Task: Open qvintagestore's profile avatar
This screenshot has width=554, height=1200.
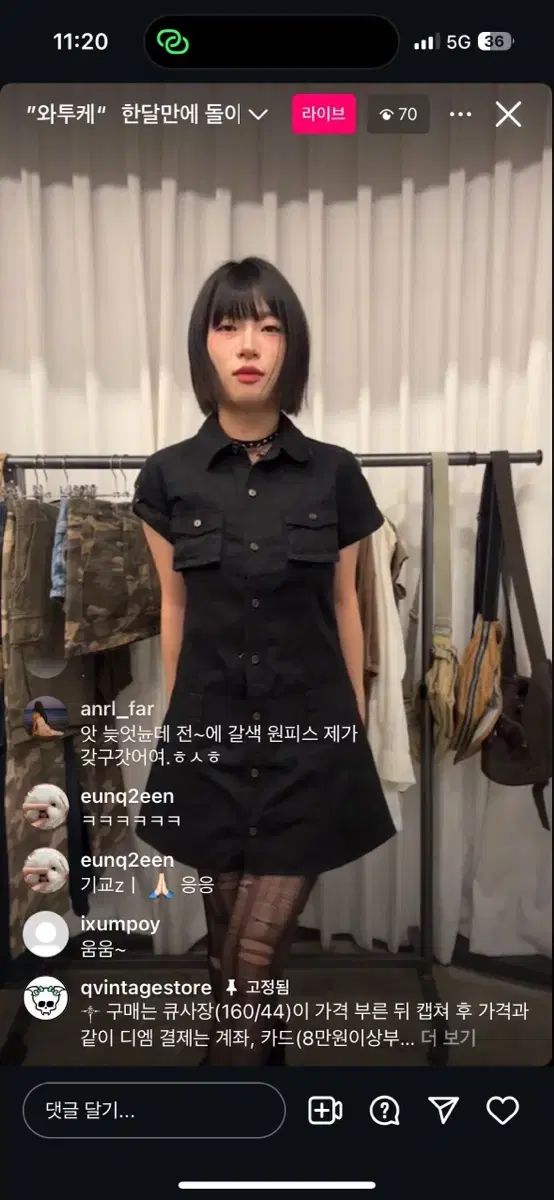Action: [45, 998]
